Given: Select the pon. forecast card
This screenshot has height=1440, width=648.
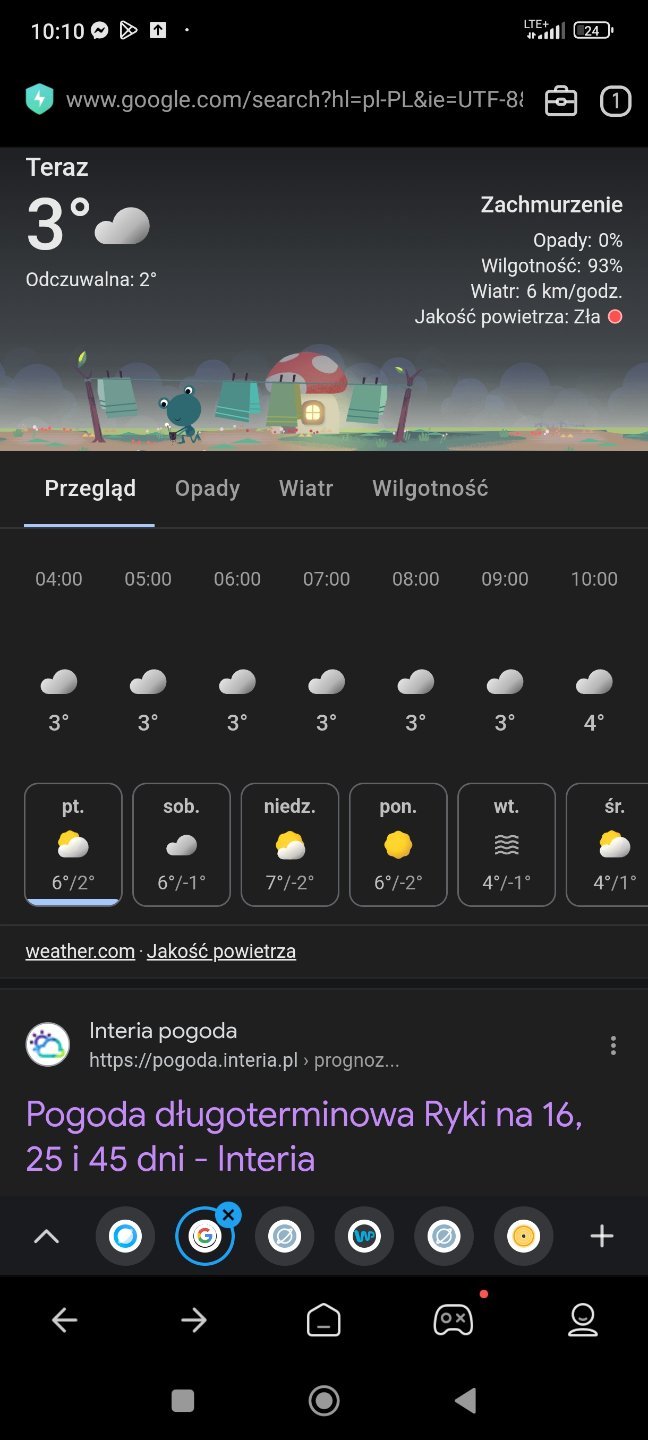Looking at the screenshot, I should pyautogui.click(x=398, y=845).
